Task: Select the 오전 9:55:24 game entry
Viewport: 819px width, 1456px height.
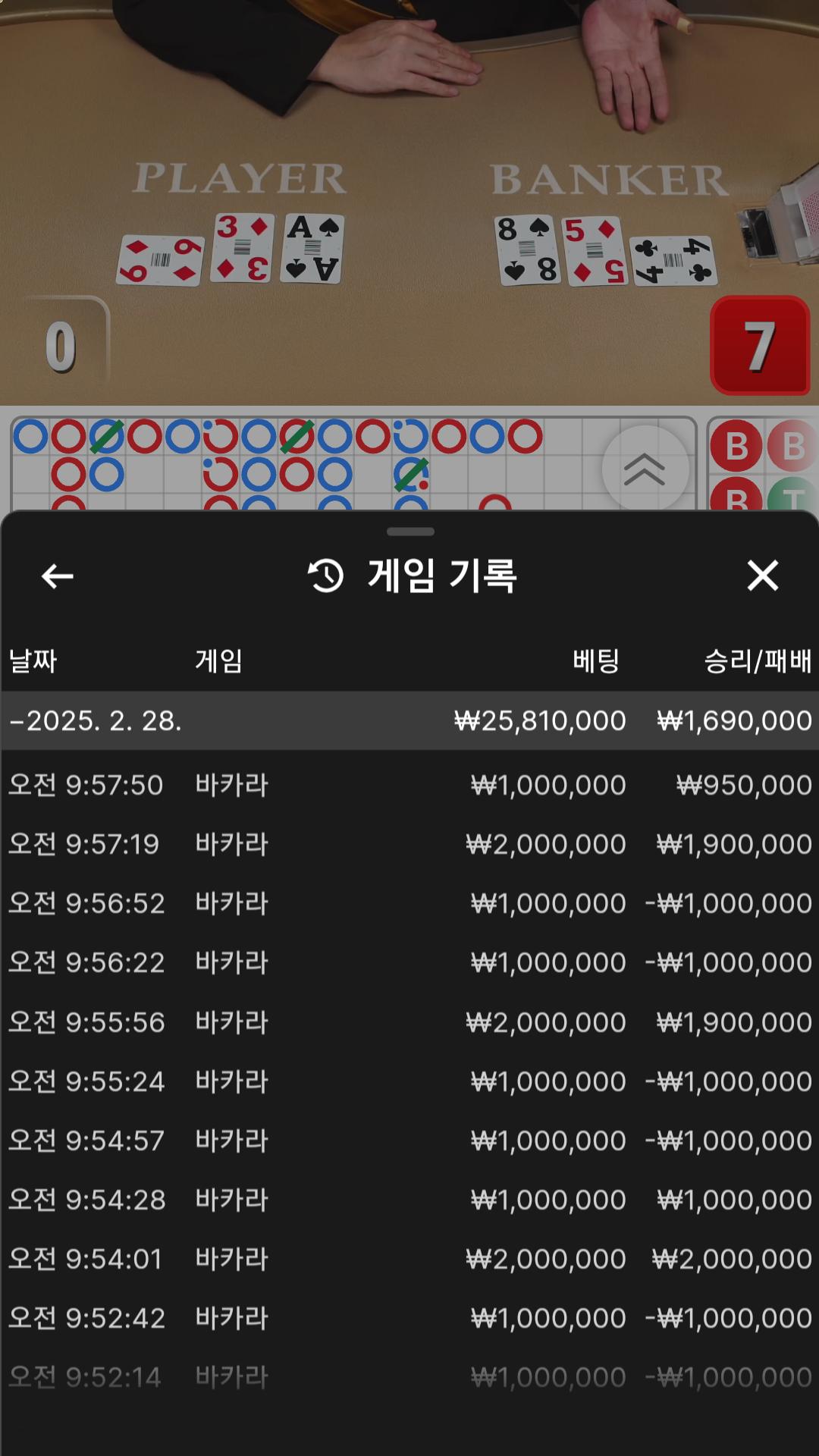Action: (x=409, y=1081)
